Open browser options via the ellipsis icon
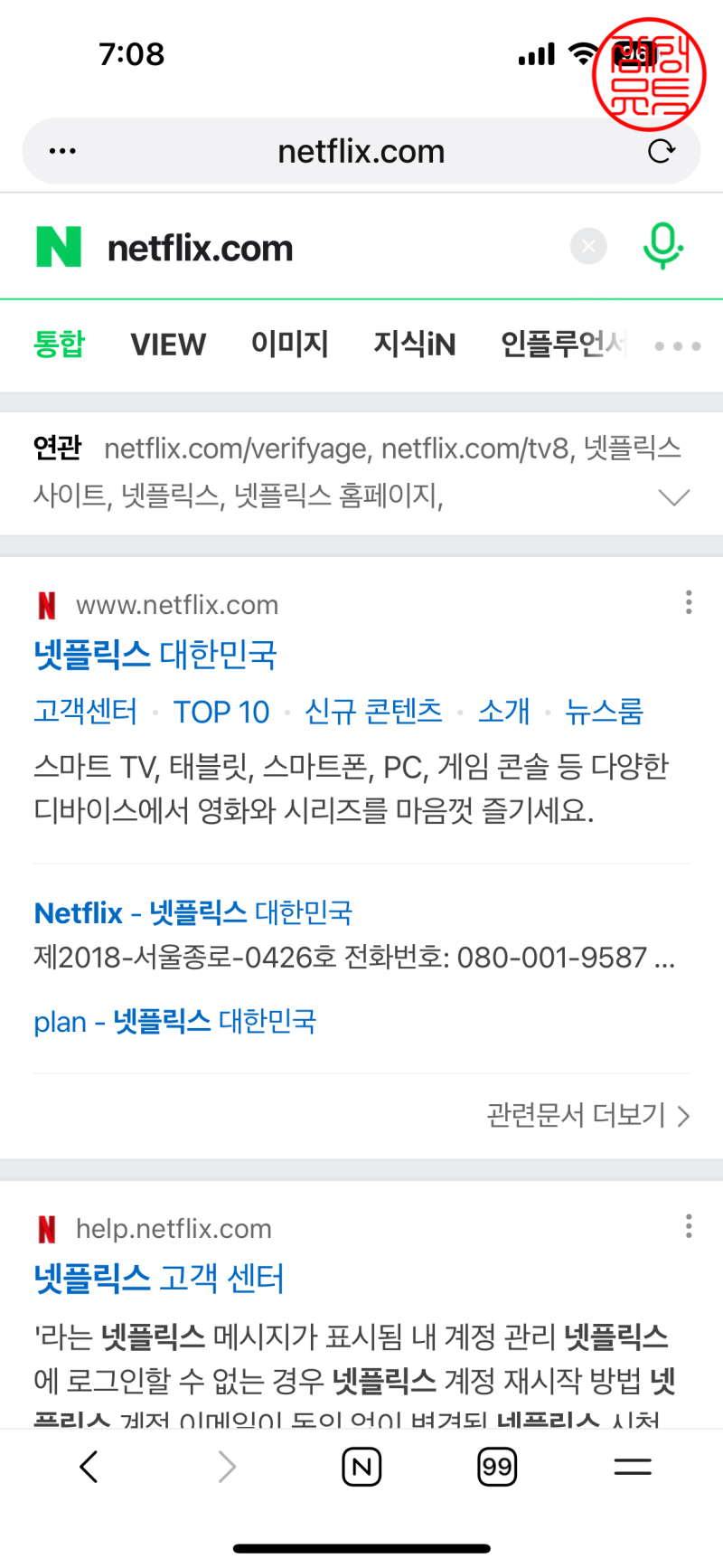 (x=61, y=150)
